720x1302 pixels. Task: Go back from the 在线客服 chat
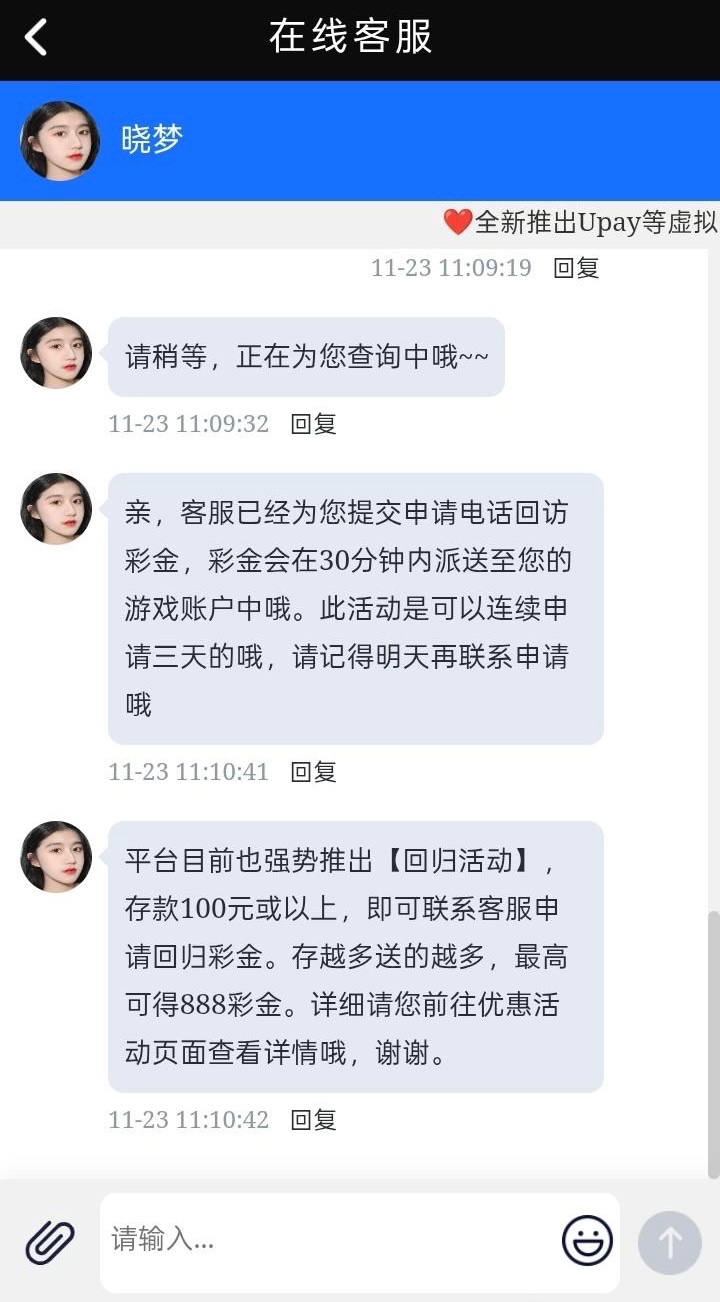[36, 38]
